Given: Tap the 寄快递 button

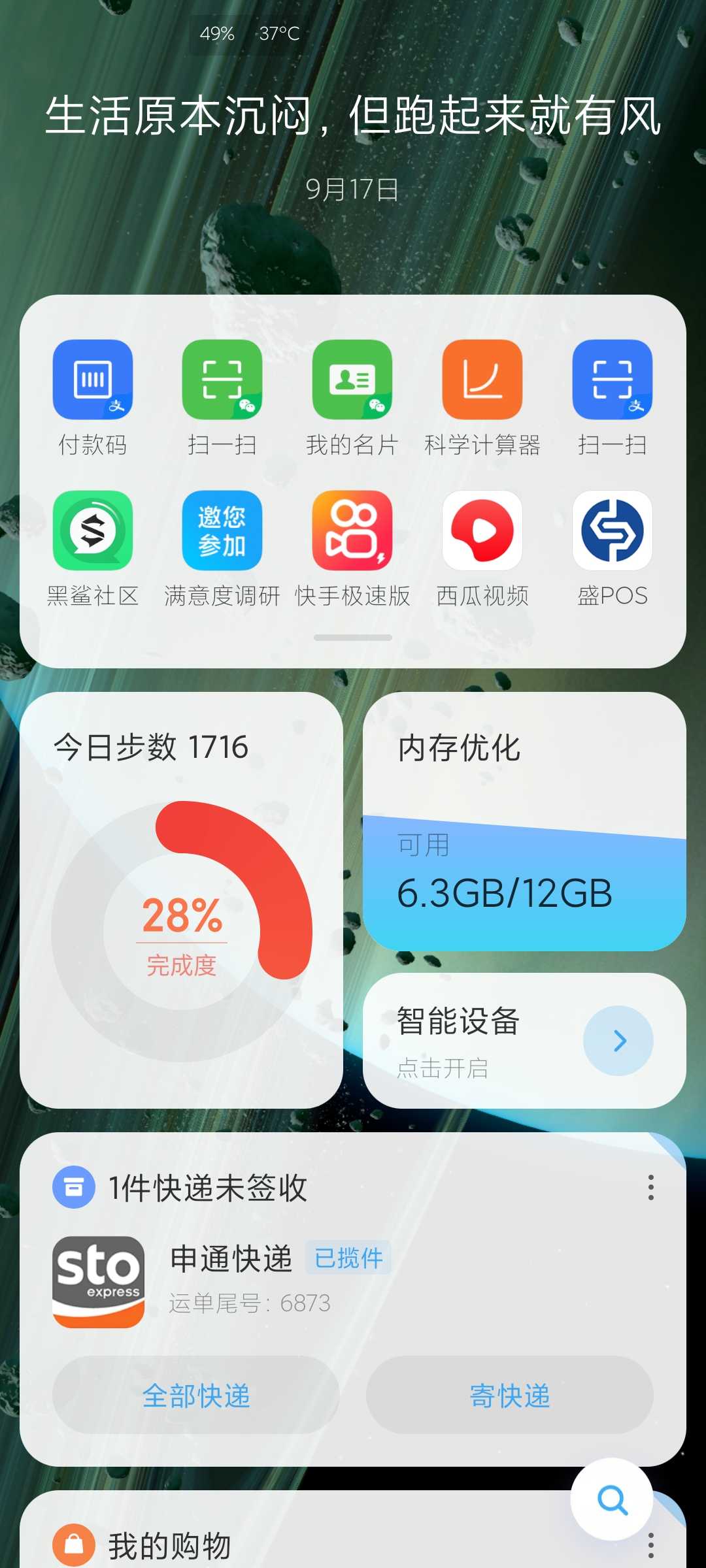Looking at the screenshot, I should (510, 1395).
